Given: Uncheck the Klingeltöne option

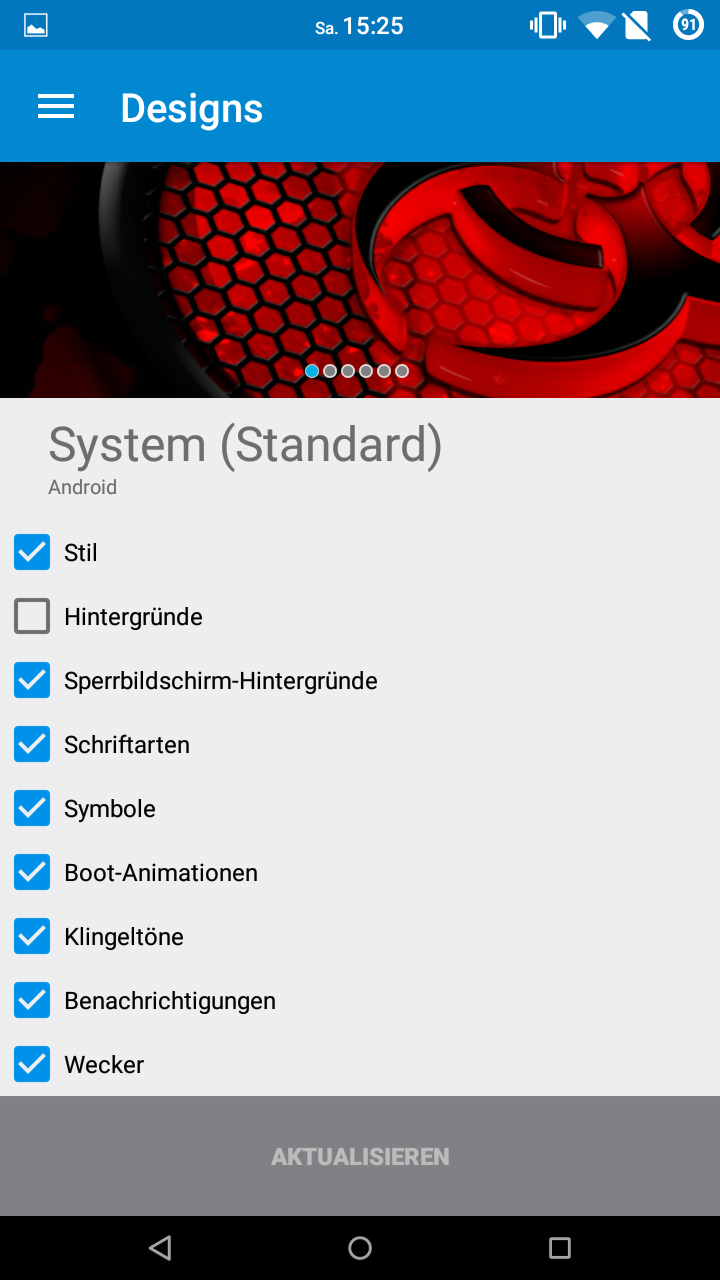Looking at the screenshot, I should click(32, 937).
